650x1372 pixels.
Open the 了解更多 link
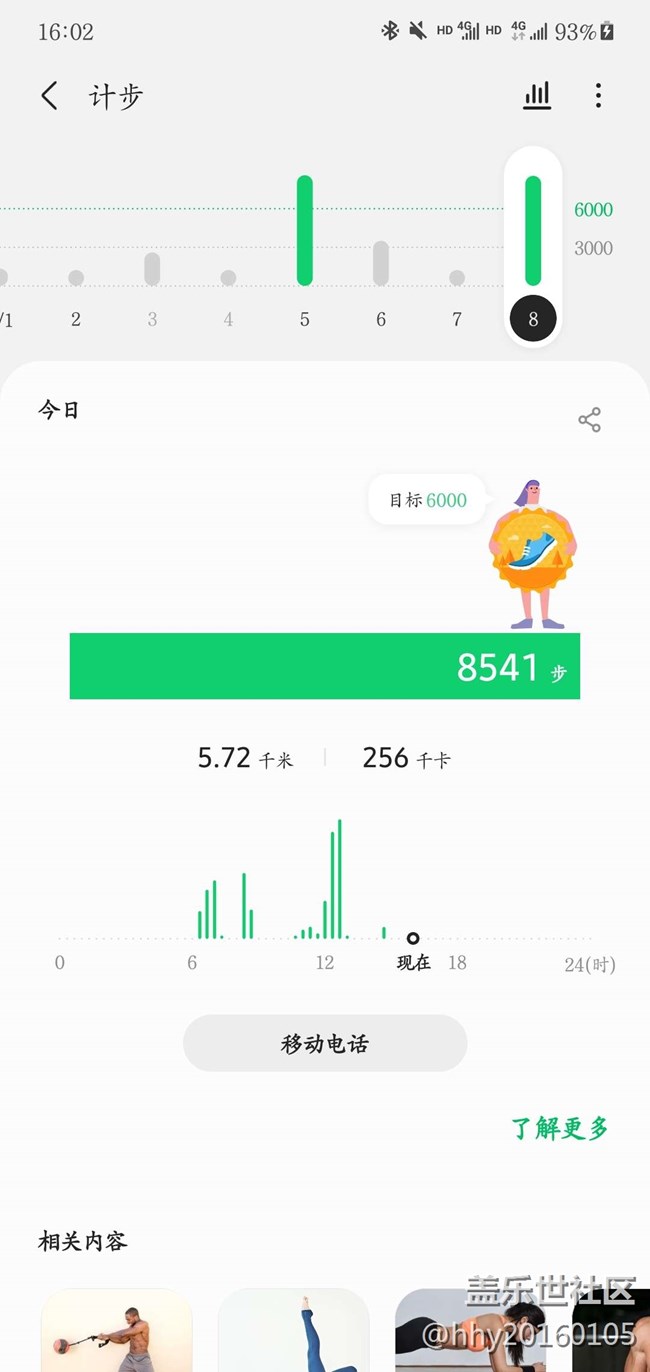click(559, 1128)
